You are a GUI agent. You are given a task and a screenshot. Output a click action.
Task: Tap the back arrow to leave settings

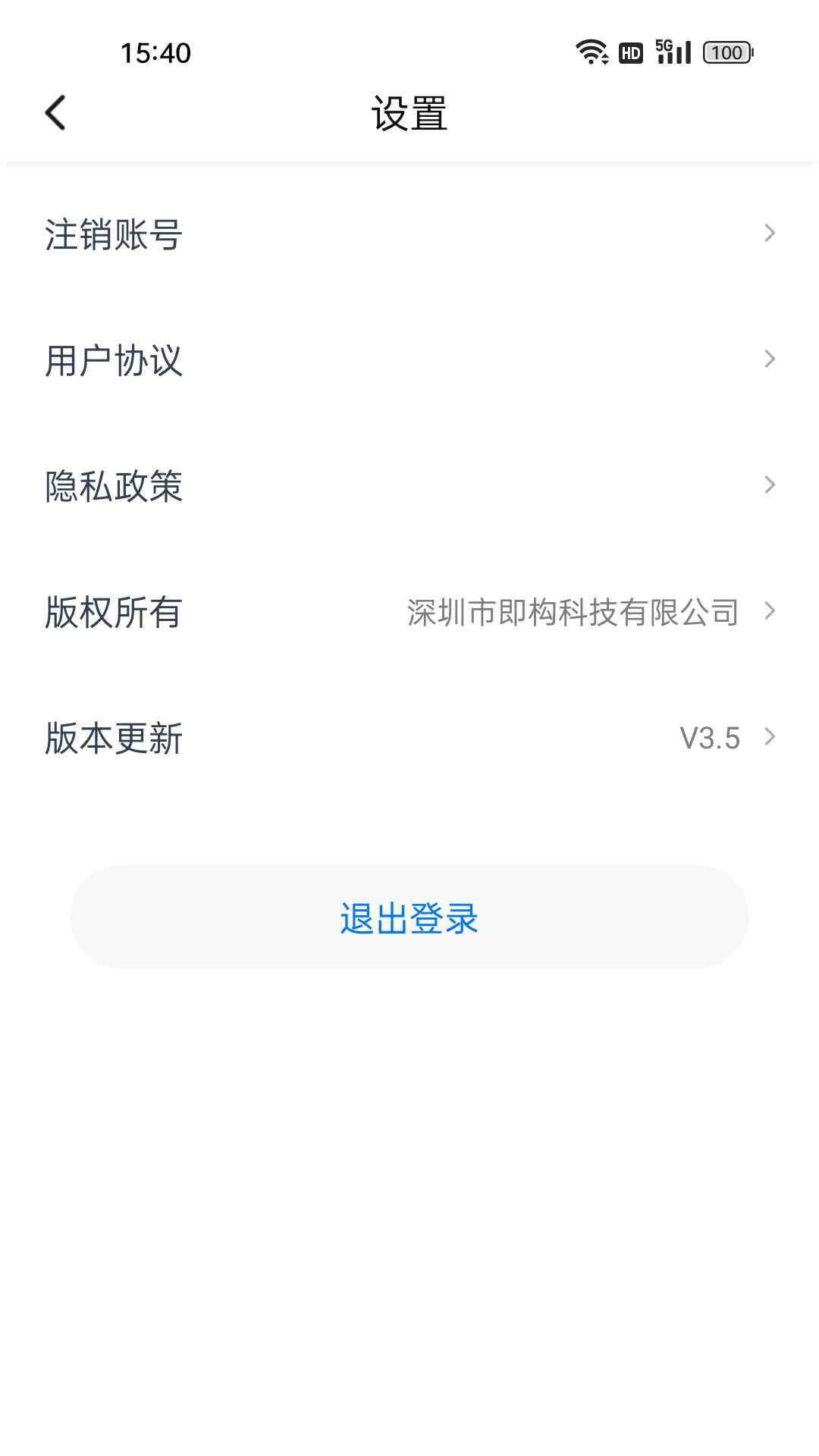54,112
